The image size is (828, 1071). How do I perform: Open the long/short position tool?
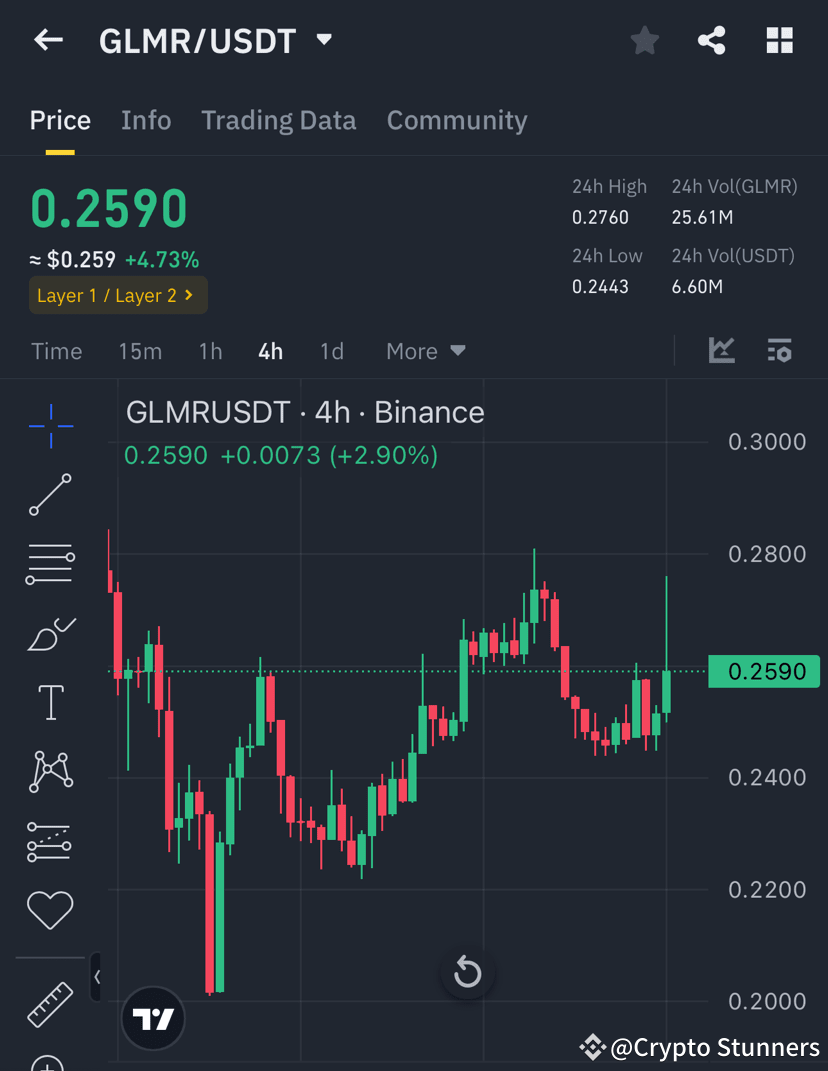(x=50, y=841)
